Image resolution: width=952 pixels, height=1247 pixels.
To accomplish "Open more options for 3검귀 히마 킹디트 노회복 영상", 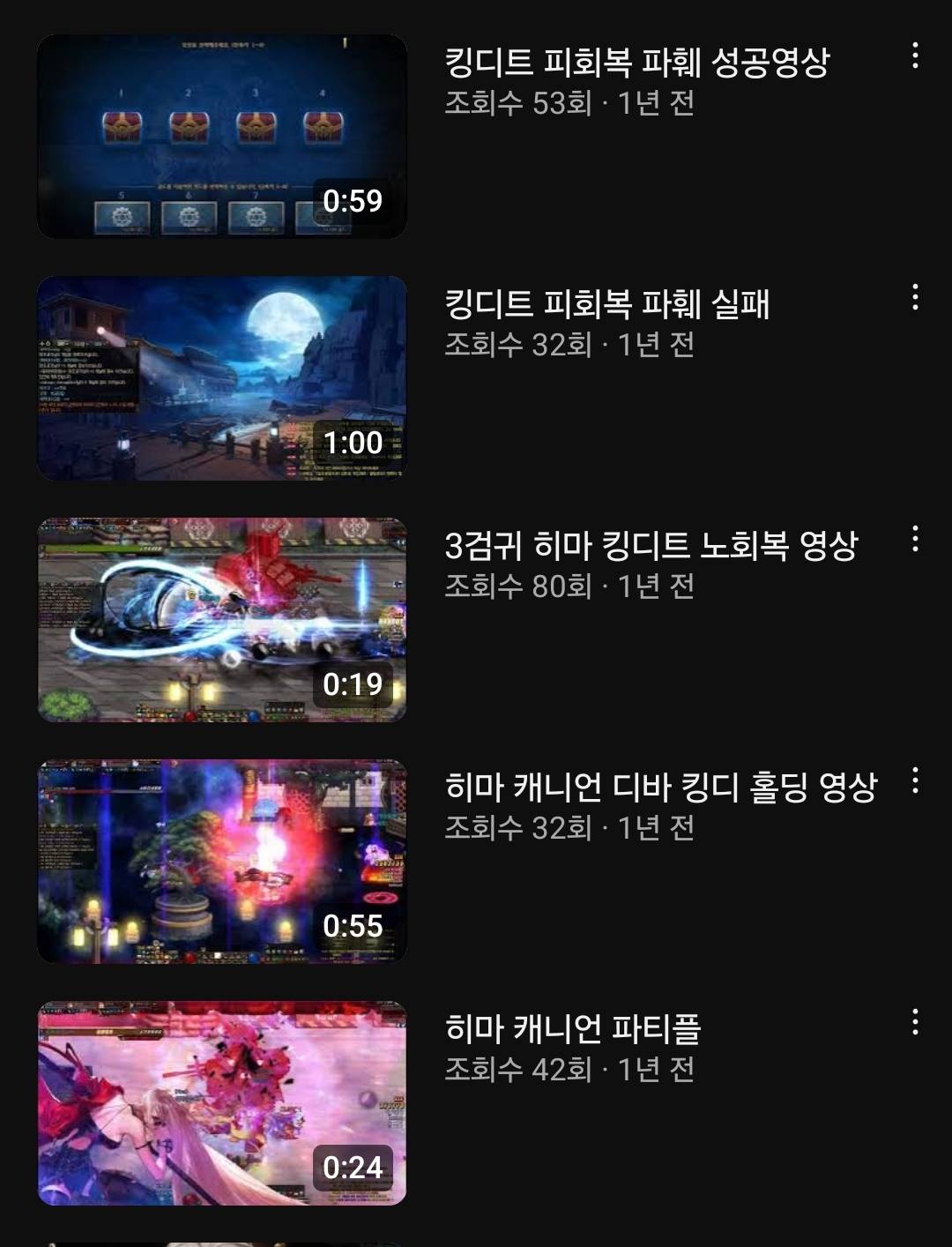I will (915, 539).
